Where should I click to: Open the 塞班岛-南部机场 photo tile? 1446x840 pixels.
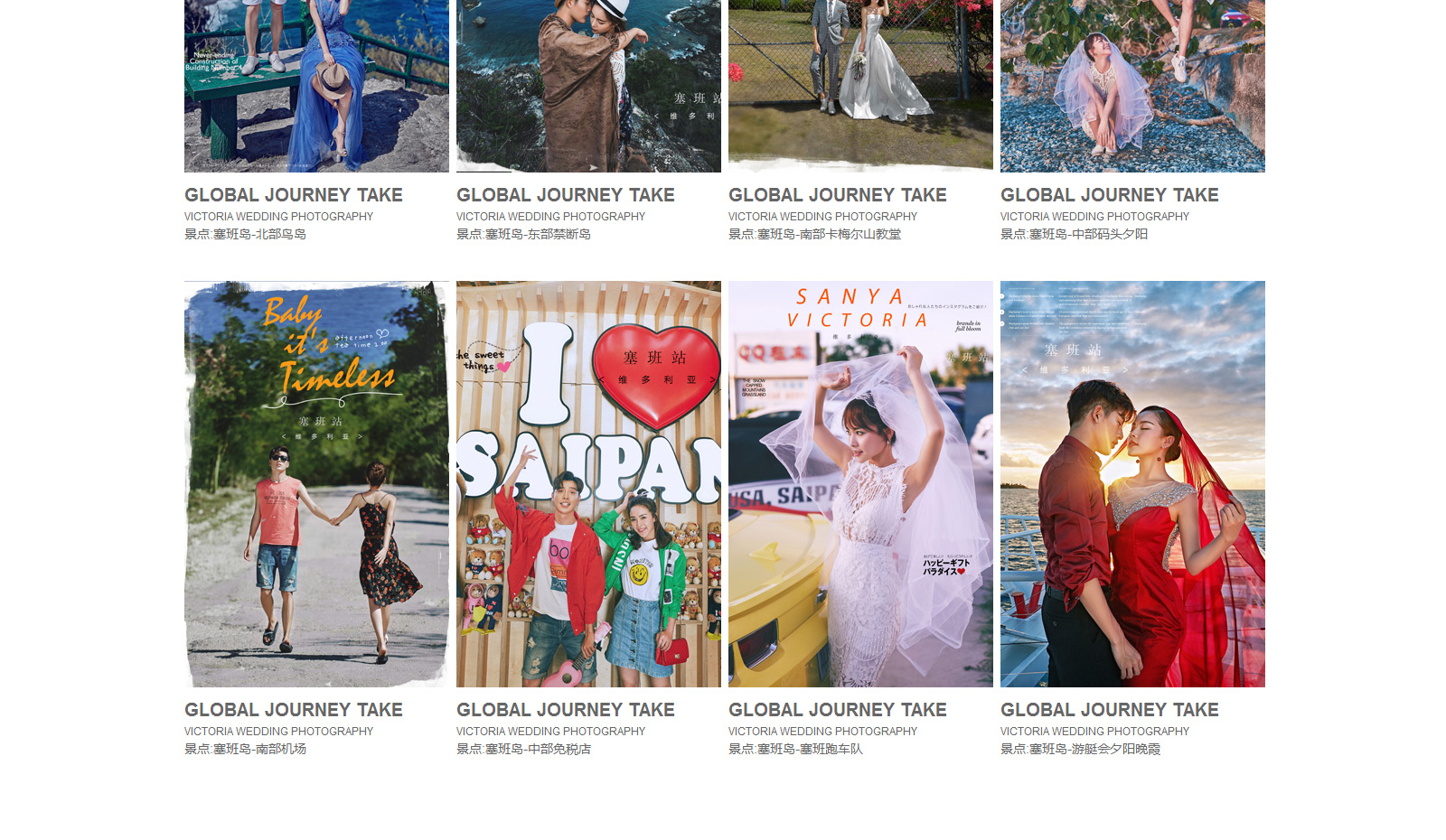(x=316, y=483)
